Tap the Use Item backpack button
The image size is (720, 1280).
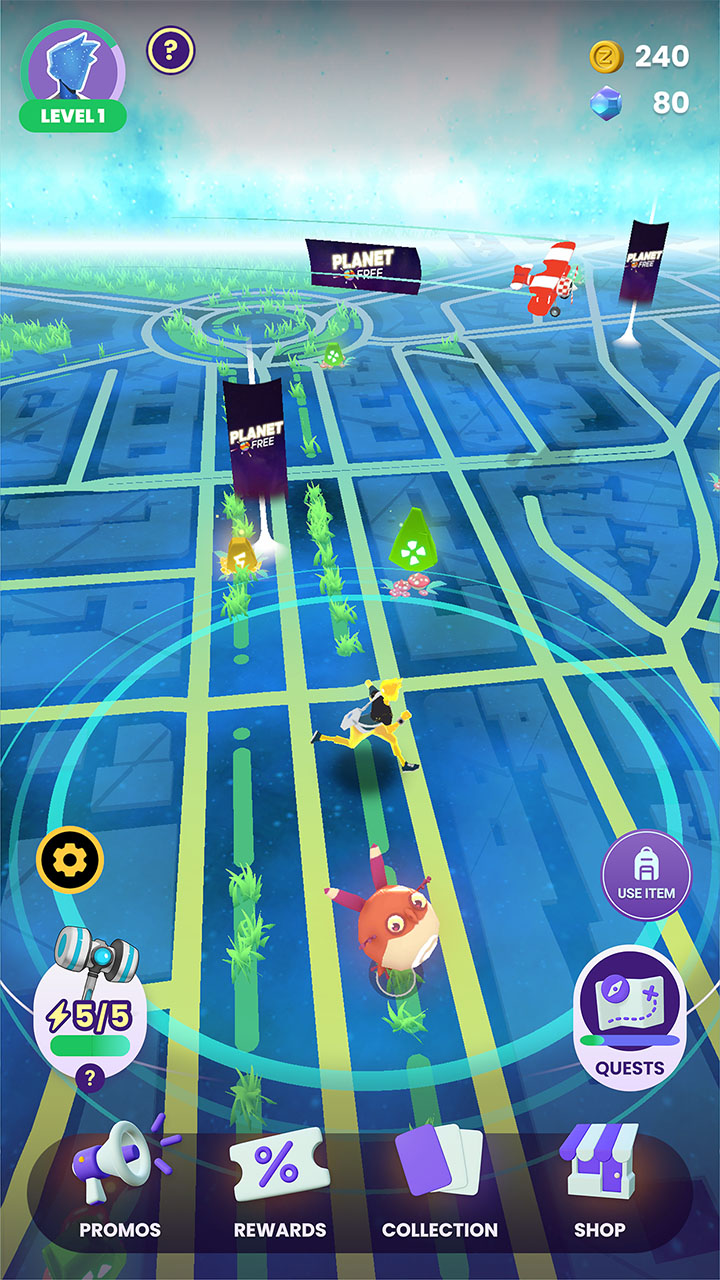coord(646,875)
